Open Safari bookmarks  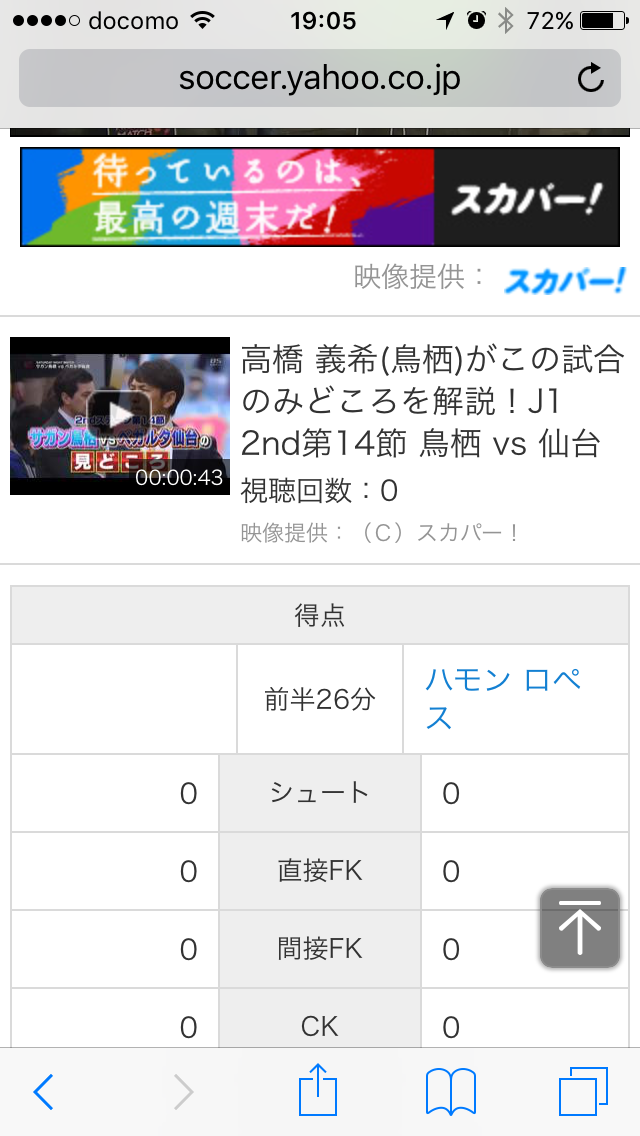pyautogui.click(x=450, y=1092)
